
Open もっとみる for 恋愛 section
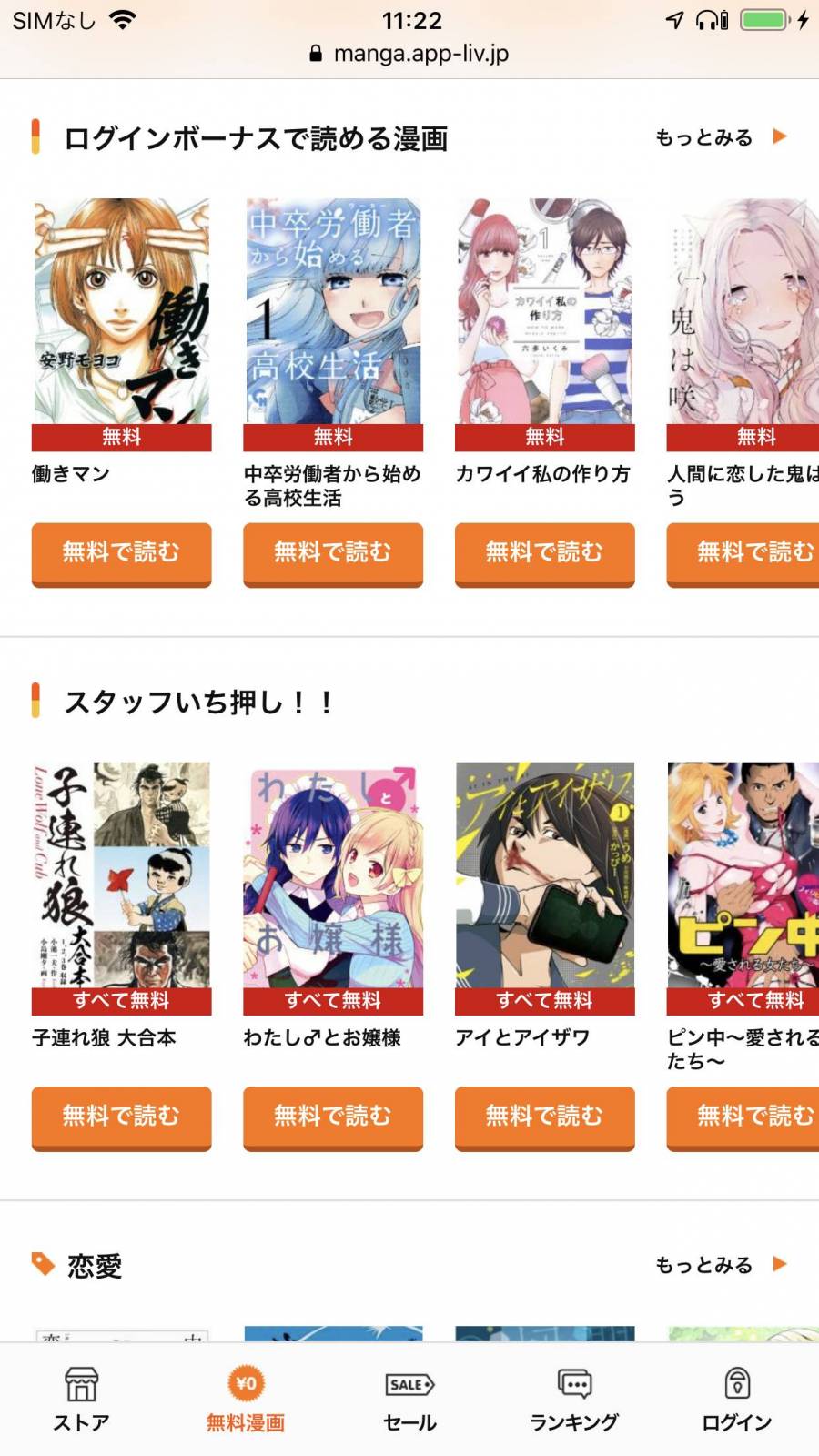719,1265
